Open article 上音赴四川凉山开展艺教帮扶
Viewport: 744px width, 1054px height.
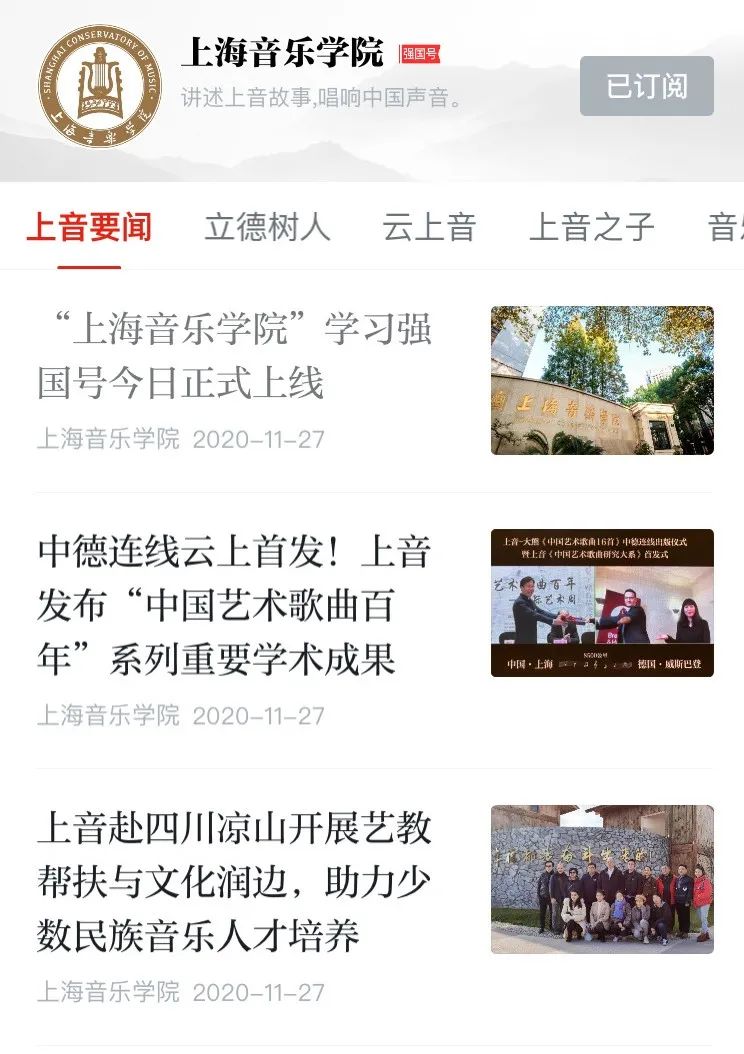pos(235,883)
